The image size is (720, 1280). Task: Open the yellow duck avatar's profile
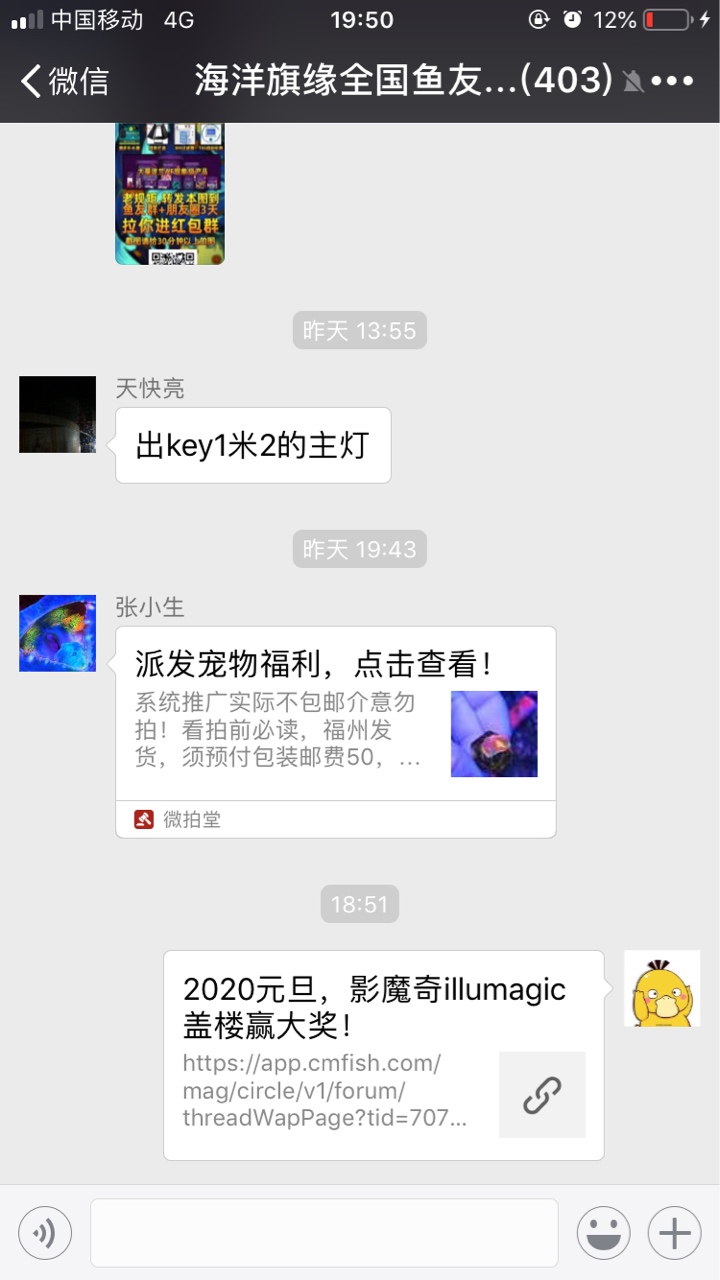point(662,988)
